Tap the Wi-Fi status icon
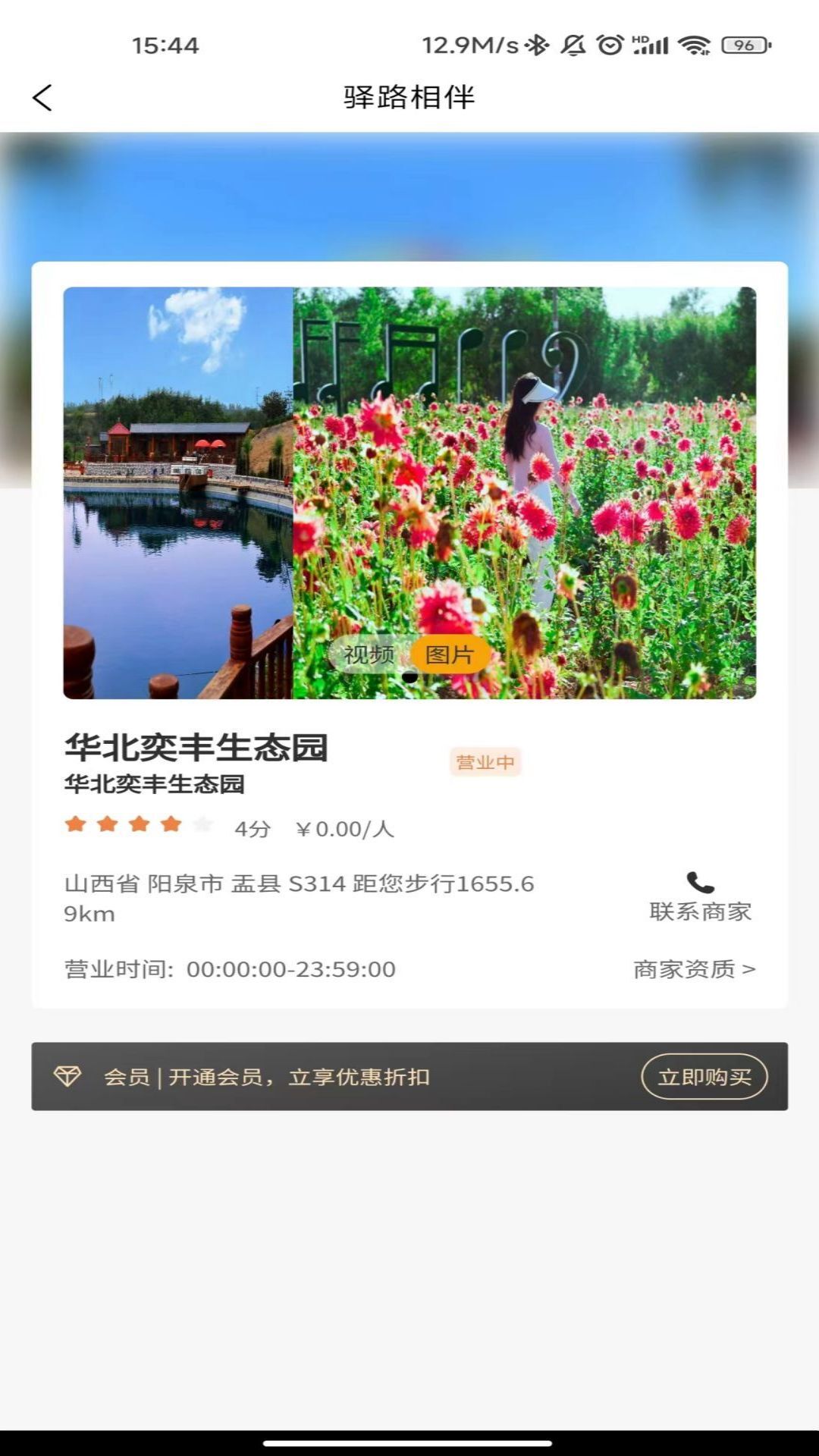Viewport: 819px width, 1456px height. [x=694, y=44]
